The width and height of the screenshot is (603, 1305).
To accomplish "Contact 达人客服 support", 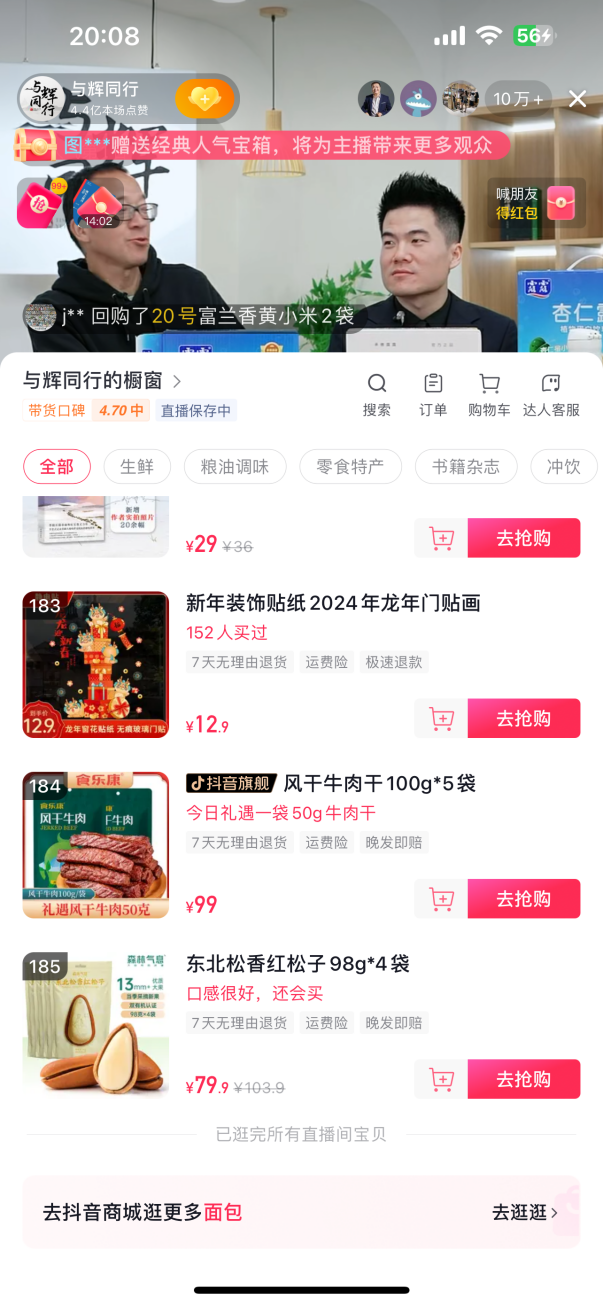I will tap(551, 394).
